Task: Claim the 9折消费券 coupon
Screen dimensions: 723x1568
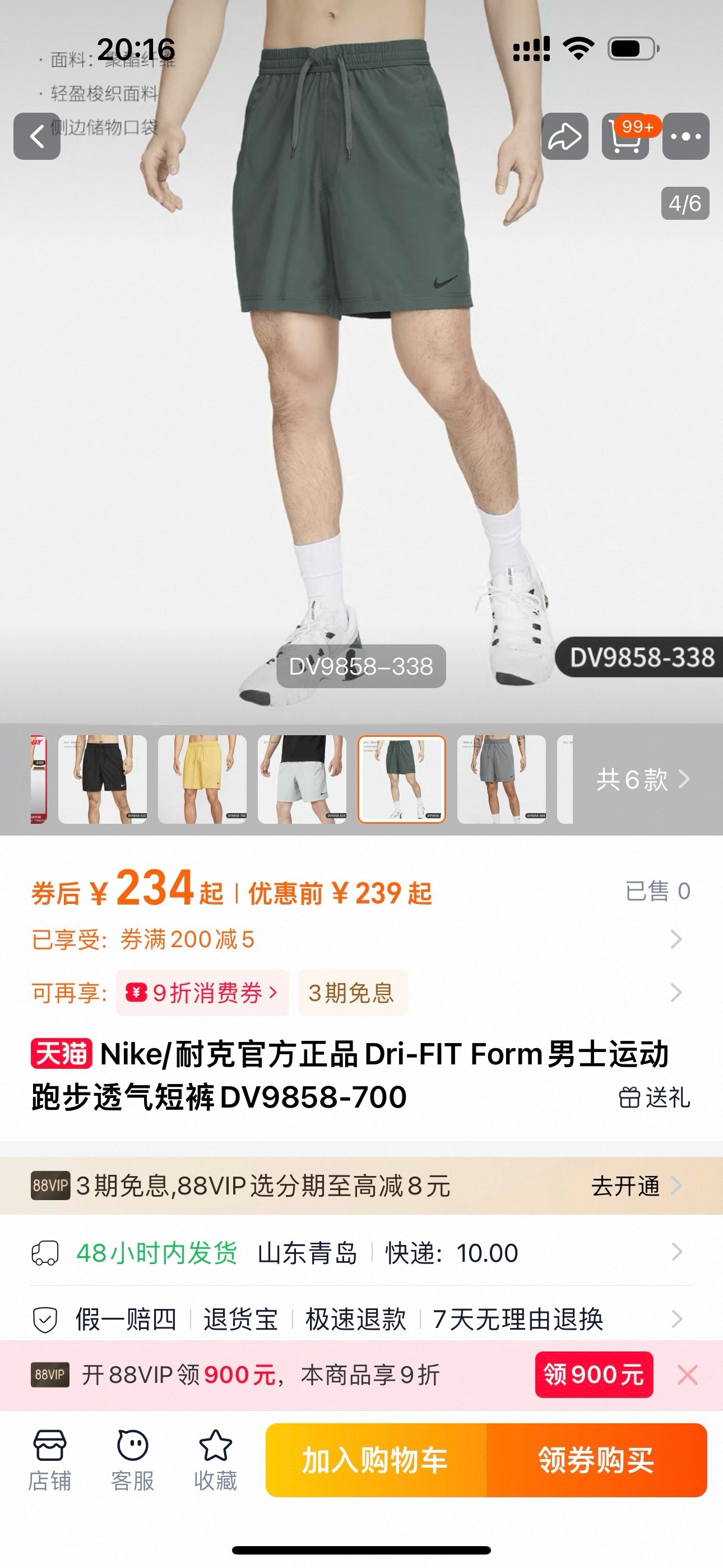Action: [202, 993]
